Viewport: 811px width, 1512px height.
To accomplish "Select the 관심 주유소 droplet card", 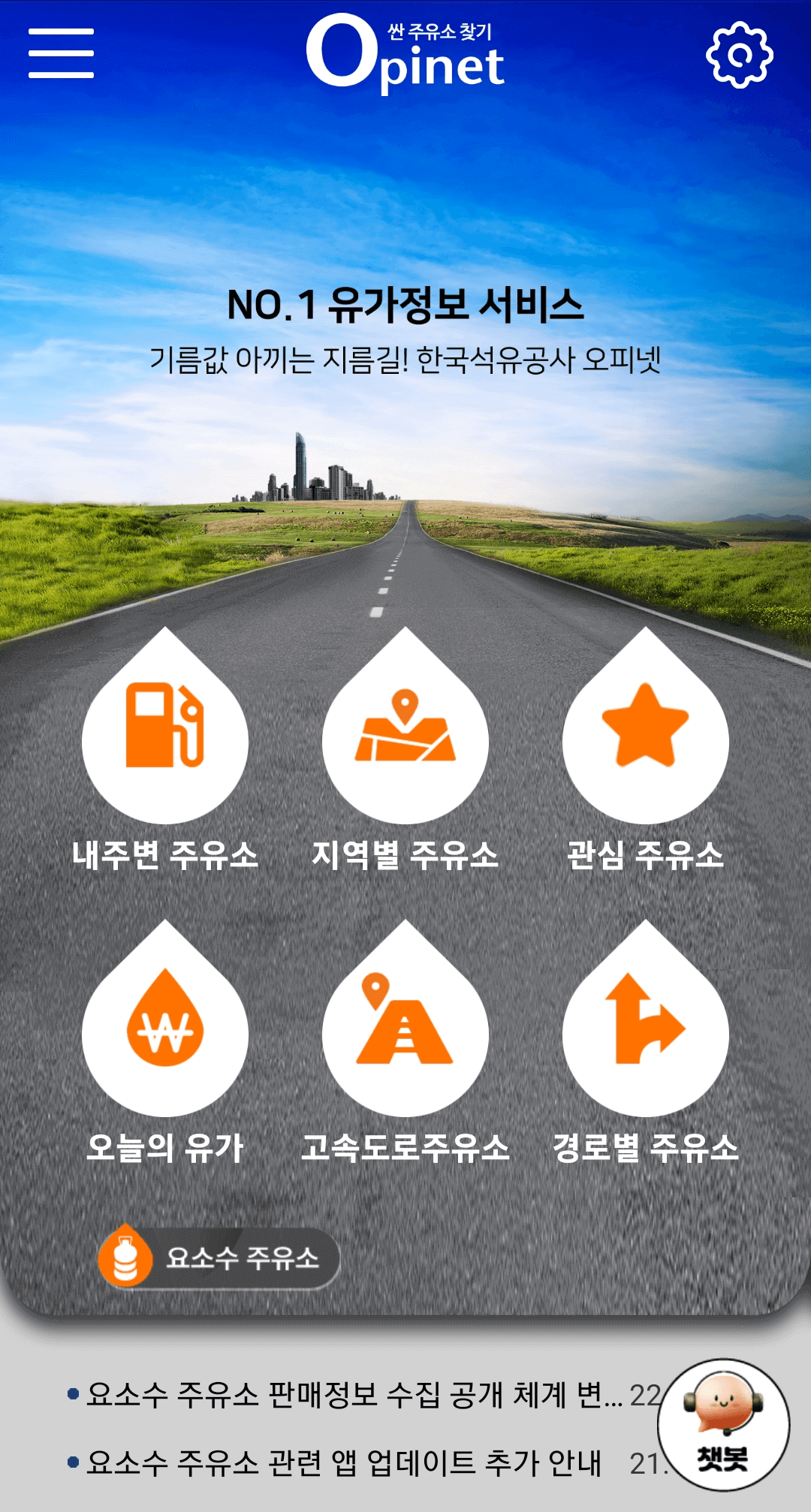I will 644,751.
